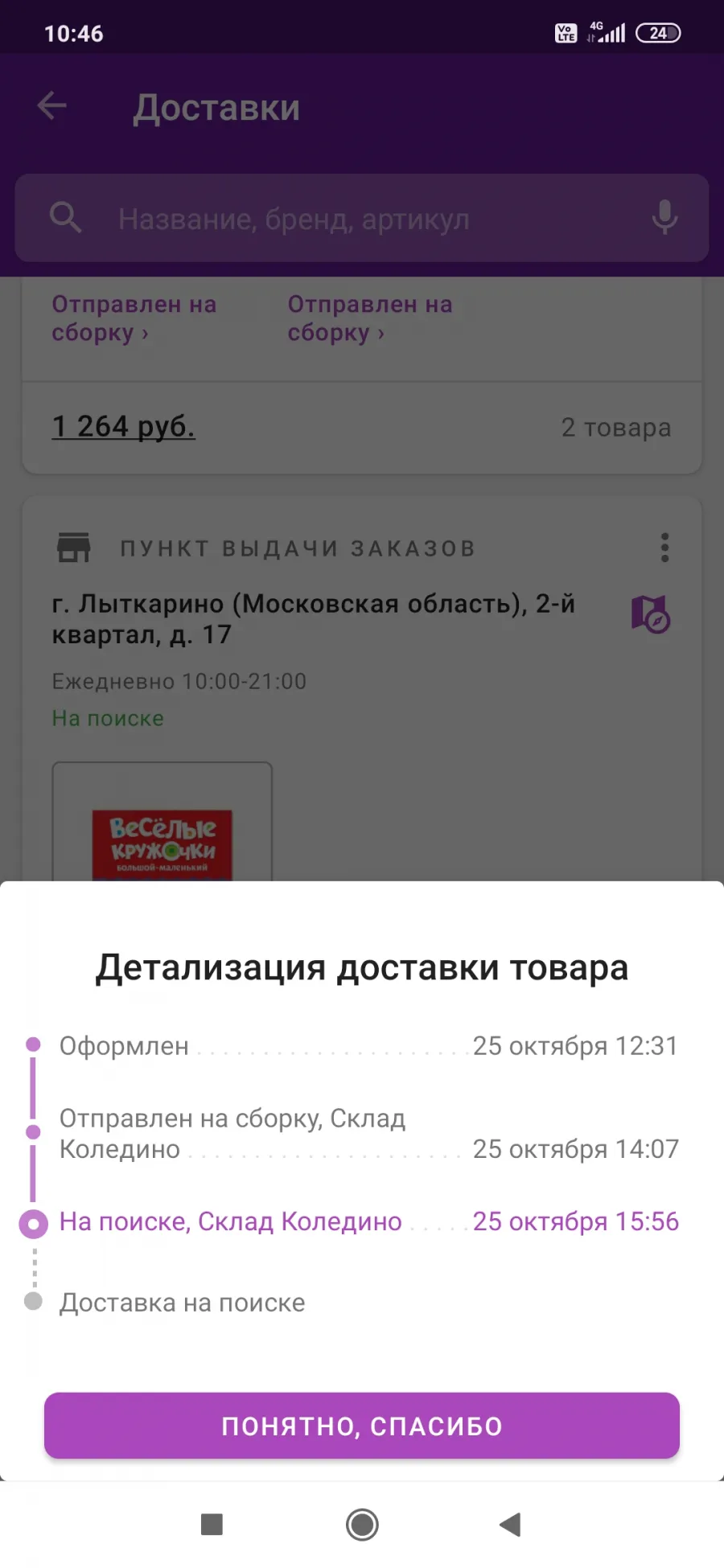Image resolution: width=724 pixels, height=1568 pixels.
Task: Tap the 'Понятно, спасибо' button
Action: pyautogui.click(x=362, y=1425)
